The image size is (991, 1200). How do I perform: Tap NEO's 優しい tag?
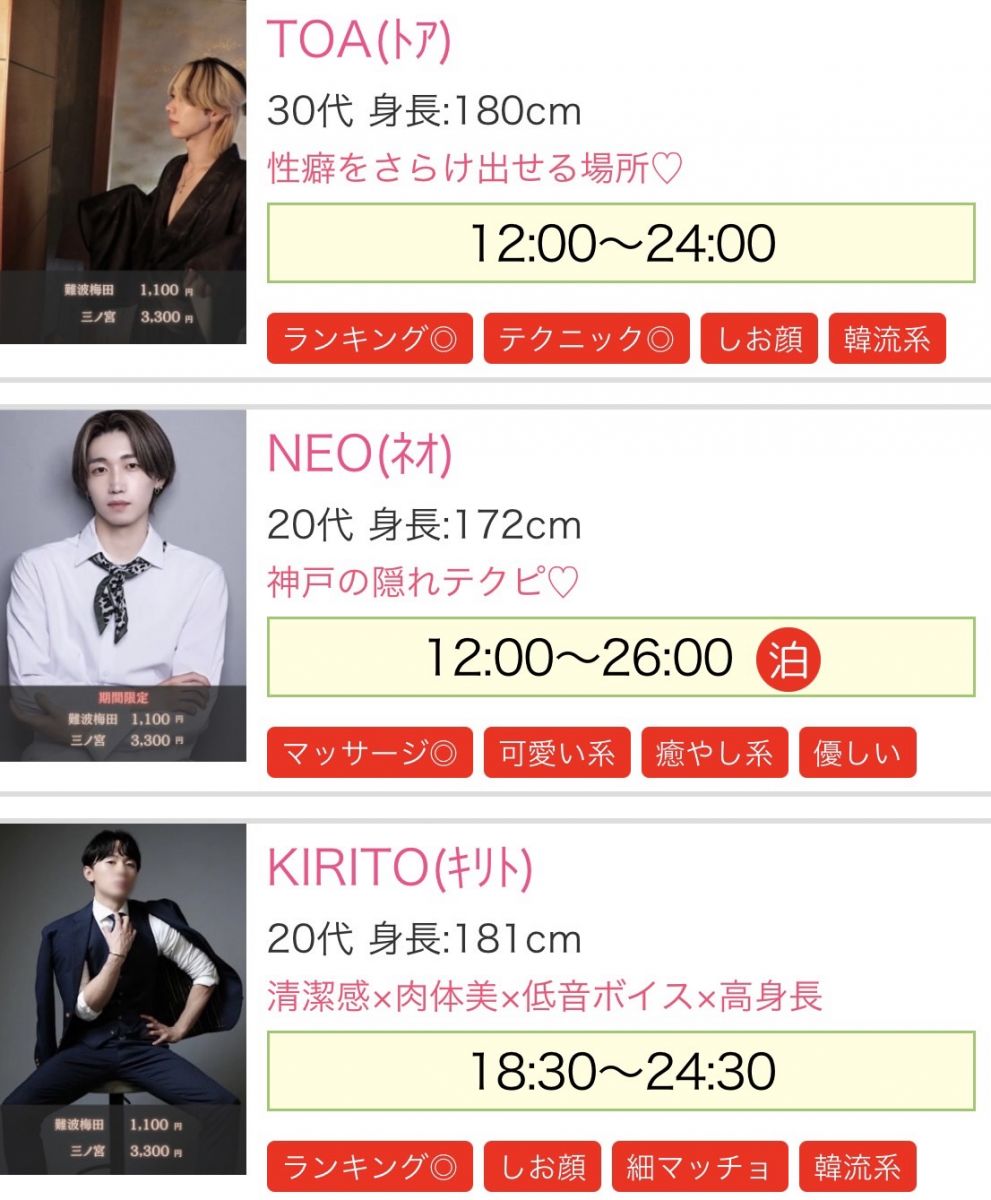(x=857, y=753)
